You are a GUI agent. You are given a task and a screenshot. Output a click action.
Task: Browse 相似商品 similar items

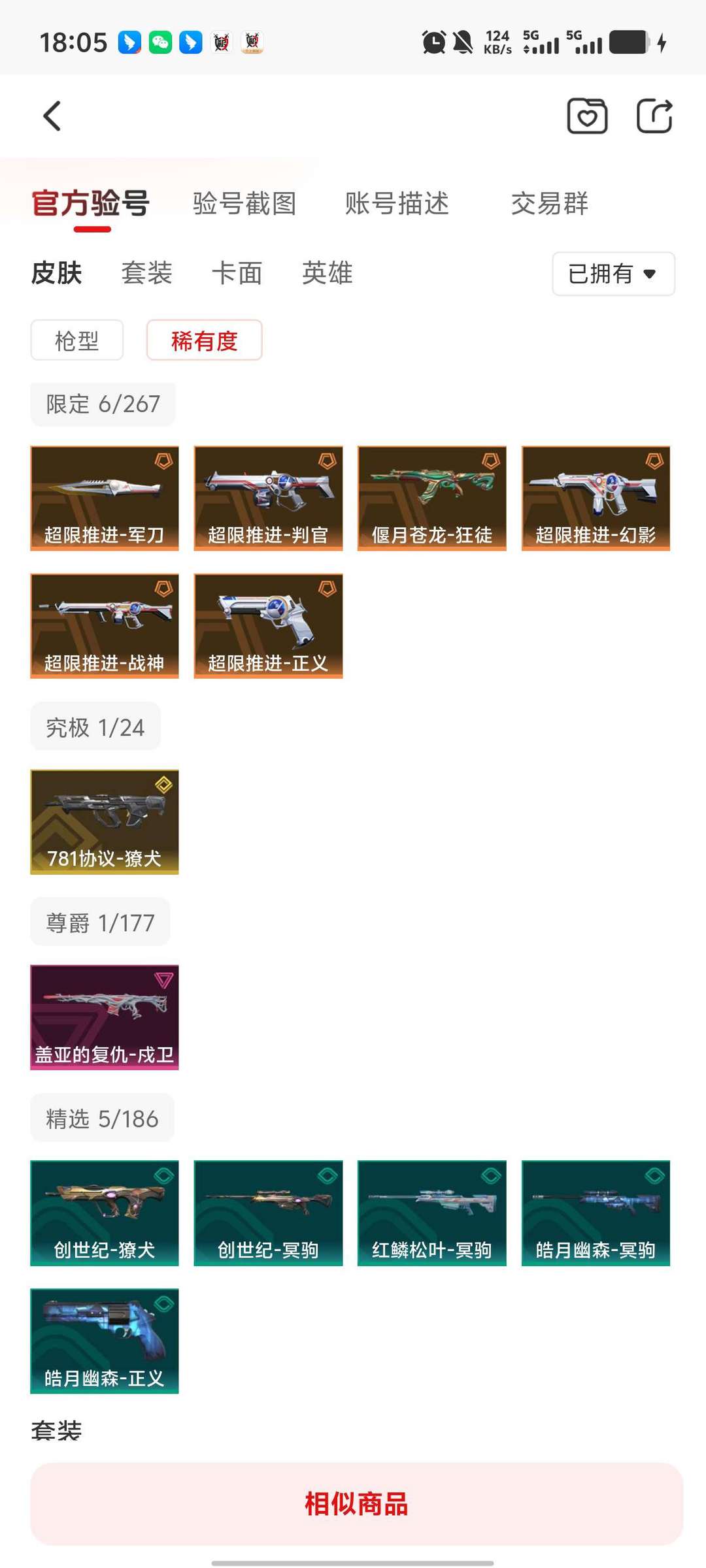click(x=356, y=1503)
